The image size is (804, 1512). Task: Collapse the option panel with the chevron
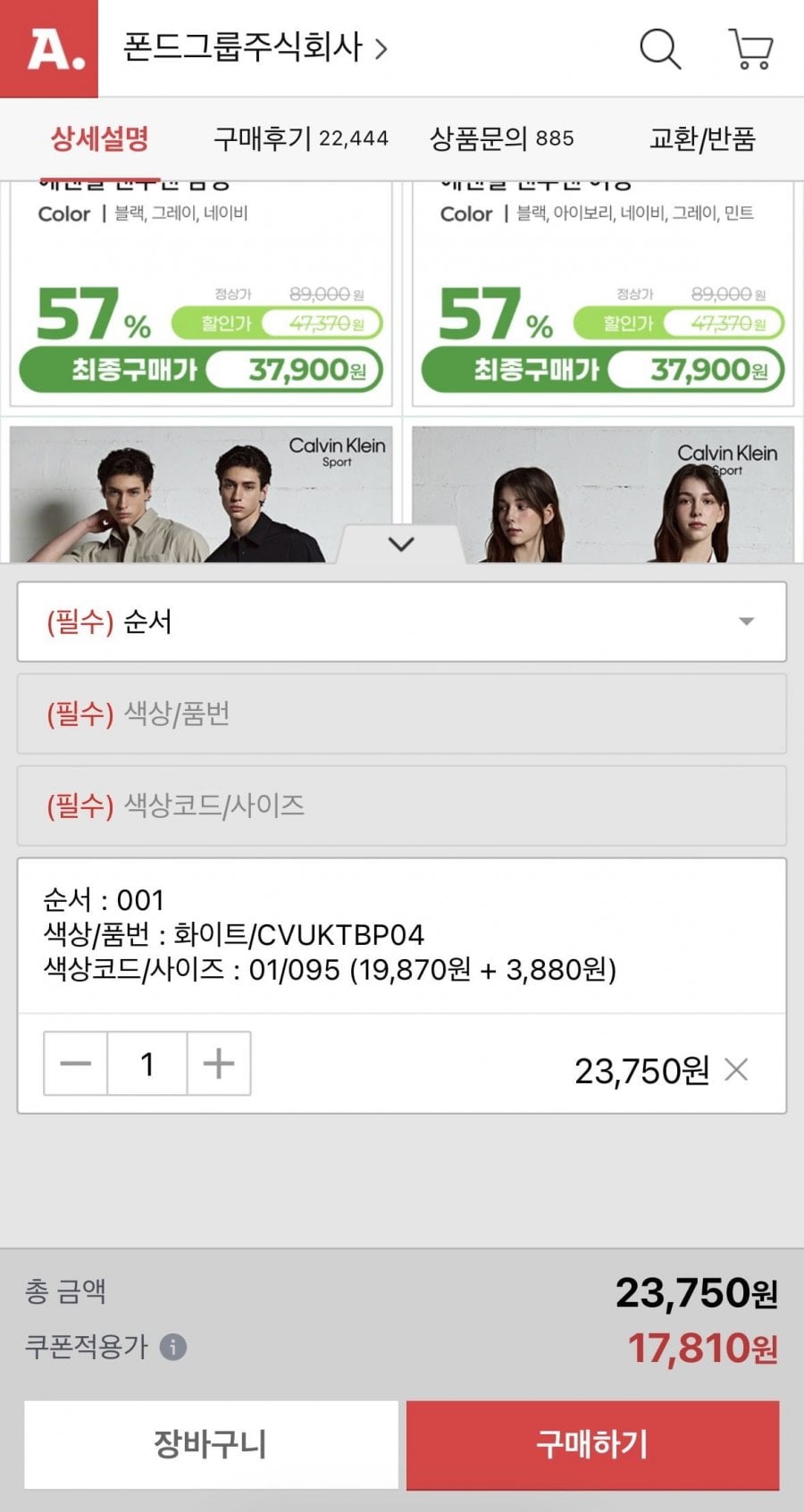click(401, 544)
